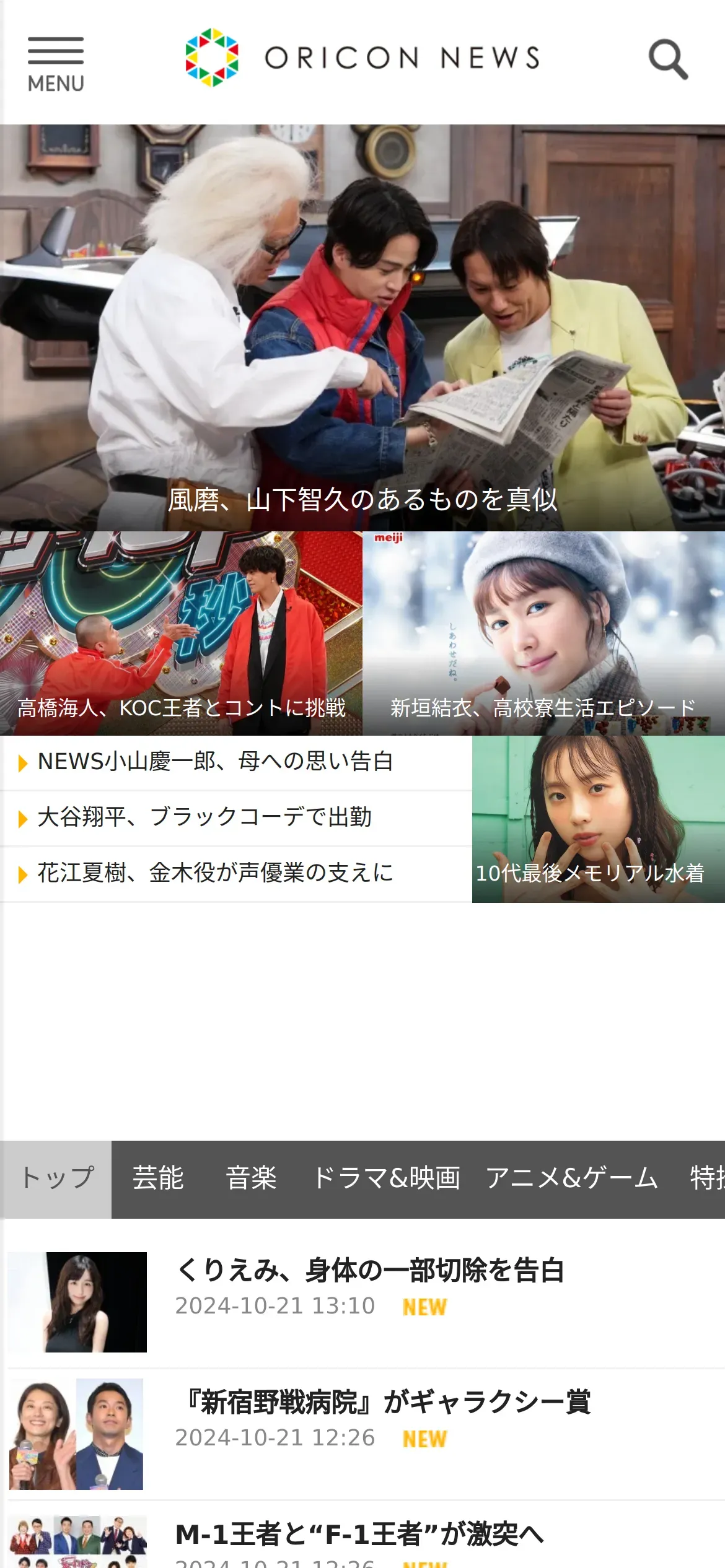This screenshot has width=725, height=1568.
Task: Select the トップ tab
Action: click(57, 1178)
